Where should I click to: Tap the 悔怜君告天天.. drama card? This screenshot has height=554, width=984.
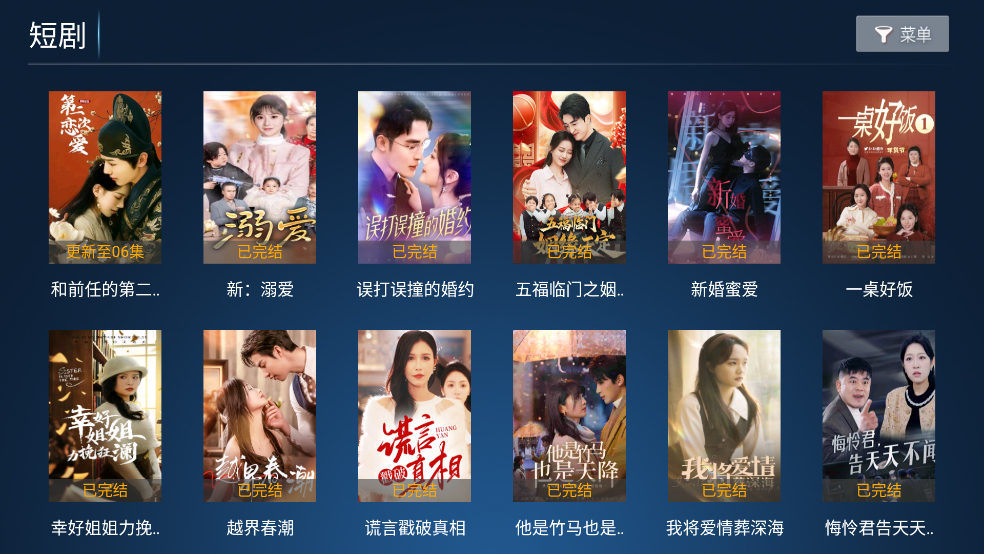coord(879,416)
